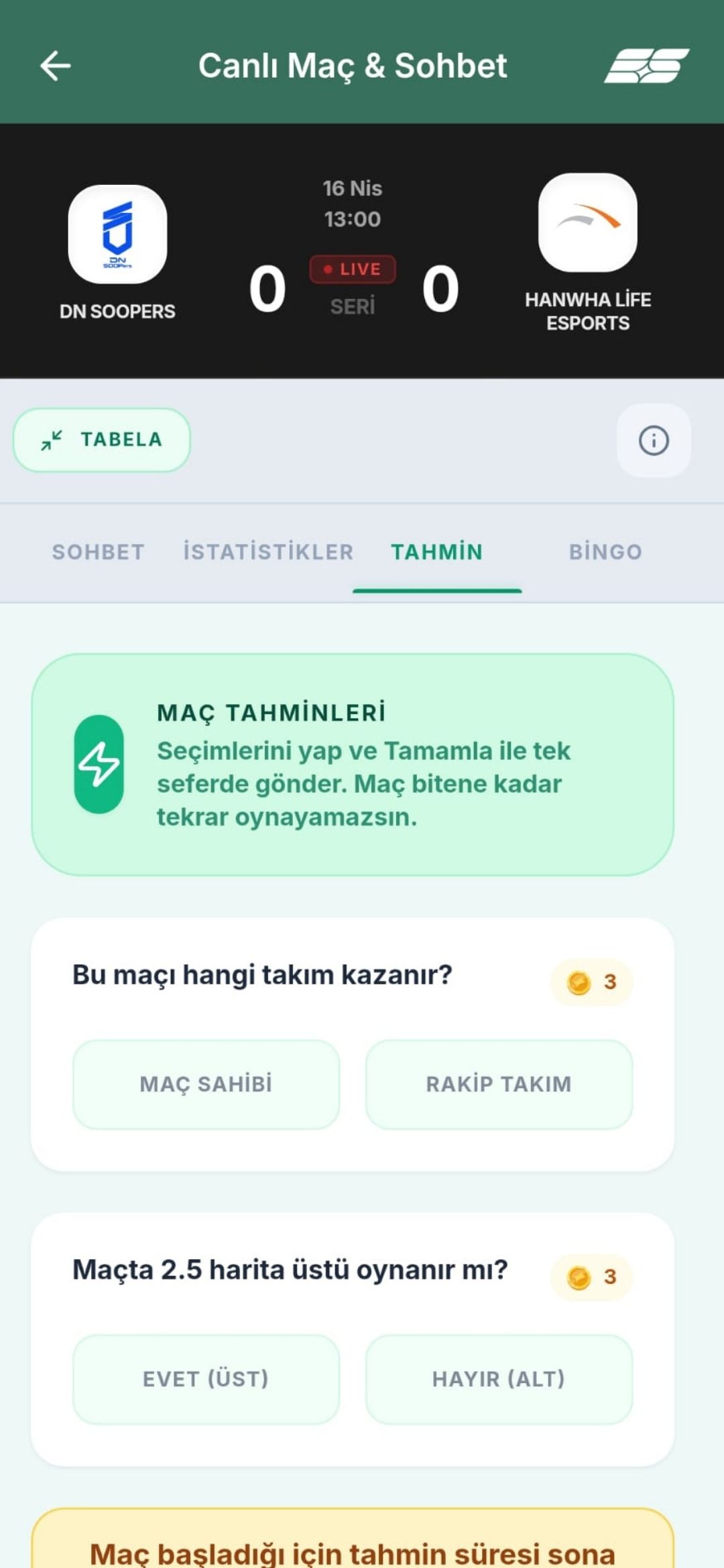The height and width of the screenshot is (1568, 724).
Task: Open the İSTATİSTİKLER tab
Action: (268, 551)
